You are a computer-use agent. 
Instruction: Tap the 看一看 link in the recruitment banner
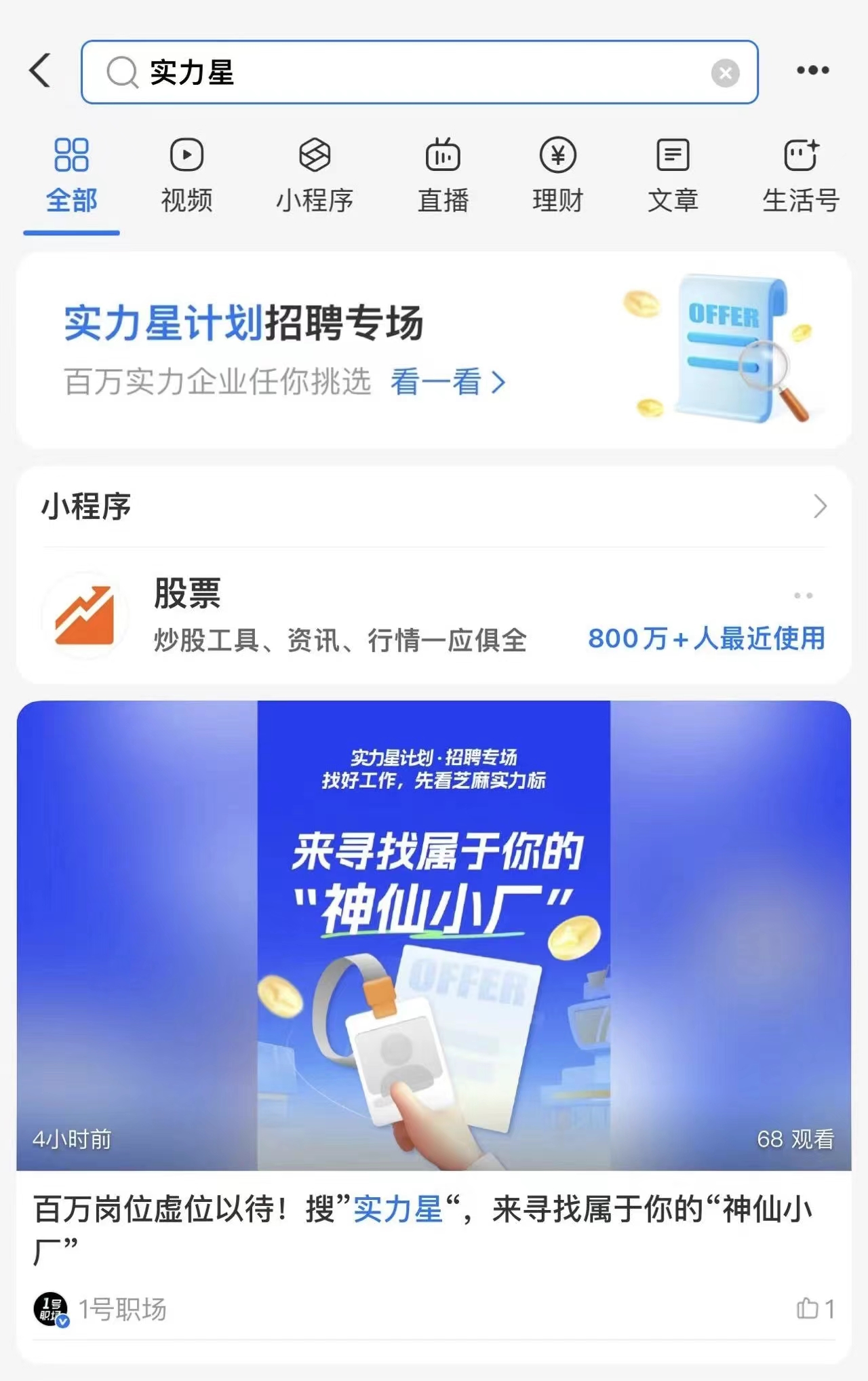coord(448,382)
